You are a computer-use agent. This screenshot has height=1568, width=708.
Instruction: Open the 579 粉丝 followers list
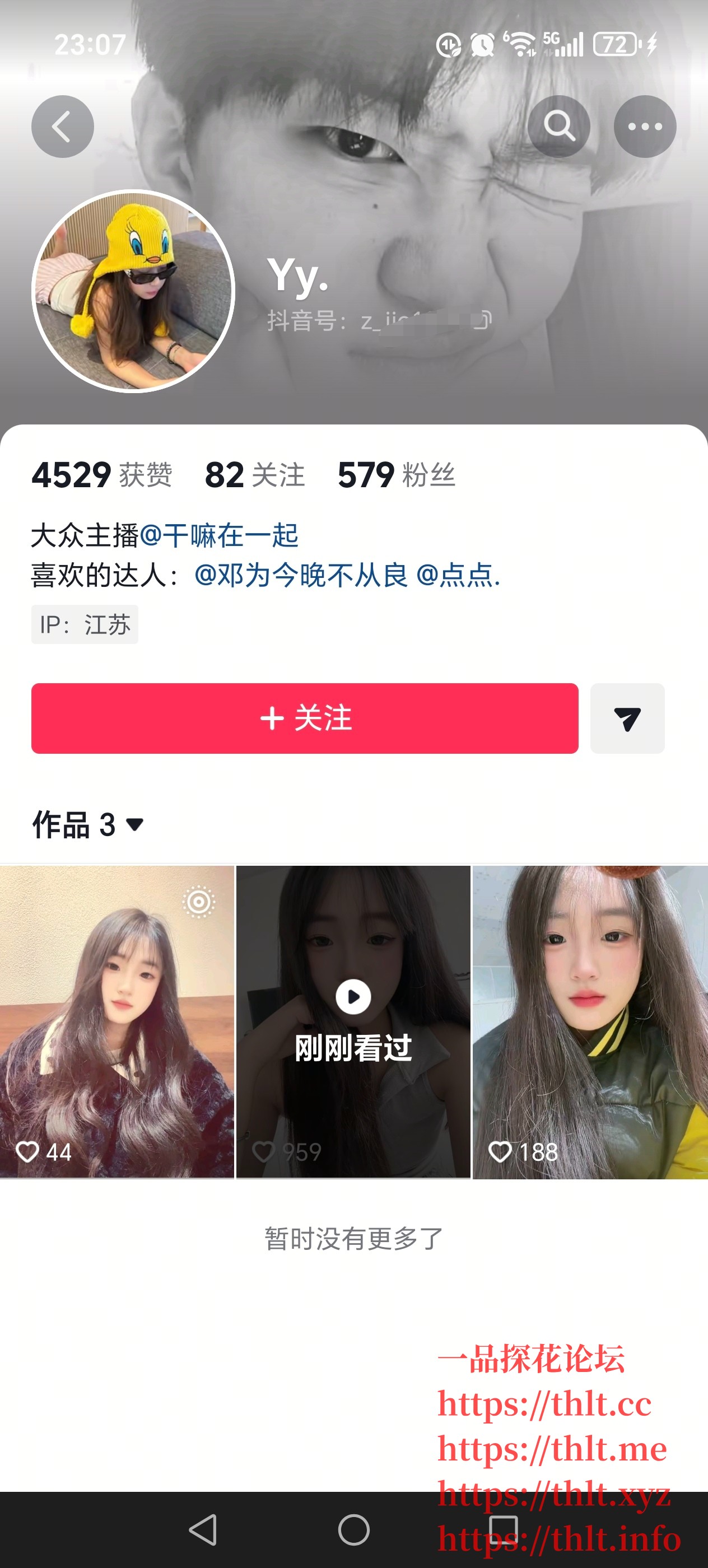coord(397,475)
